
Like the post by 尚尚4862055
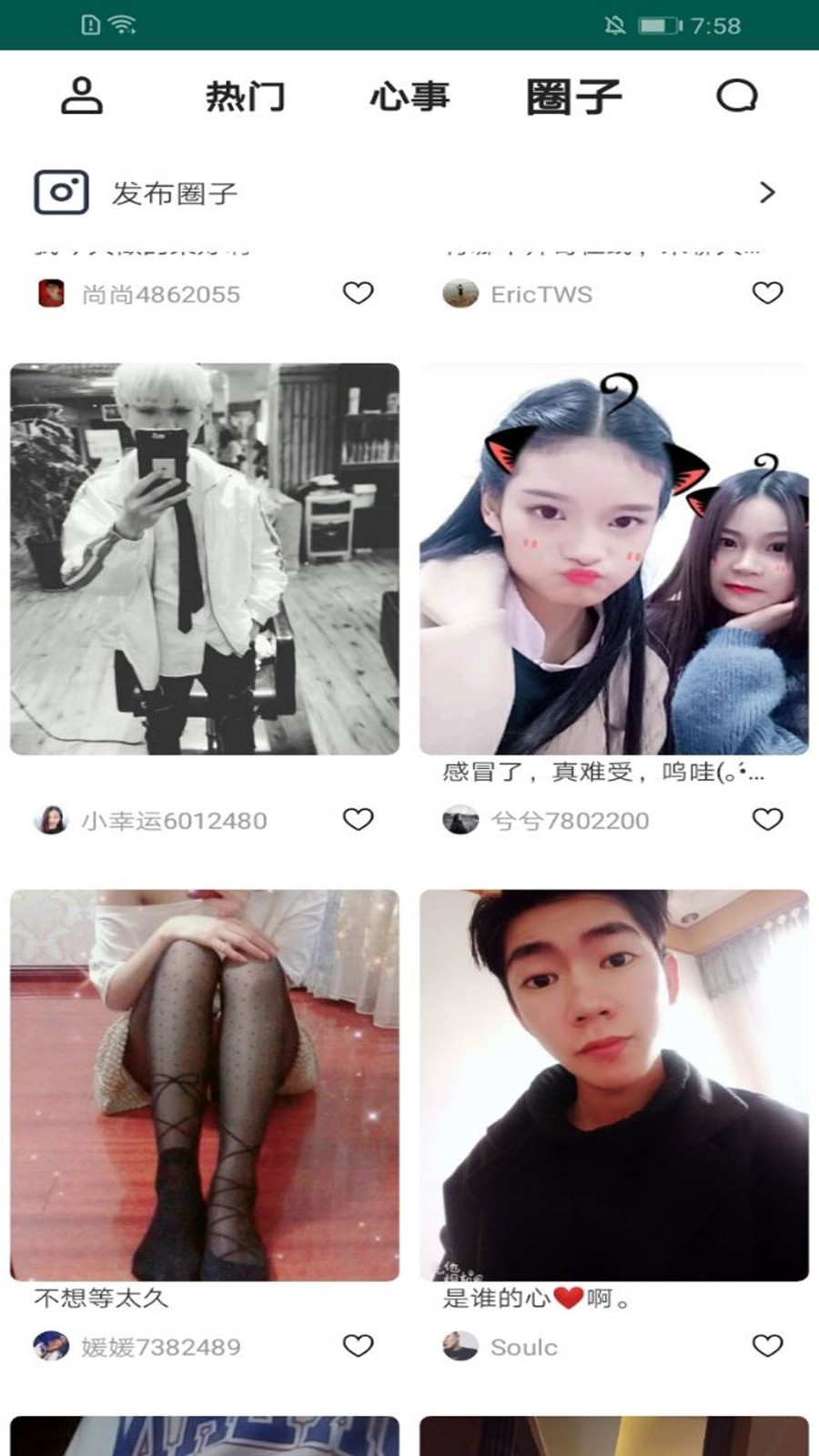(358, 293)
